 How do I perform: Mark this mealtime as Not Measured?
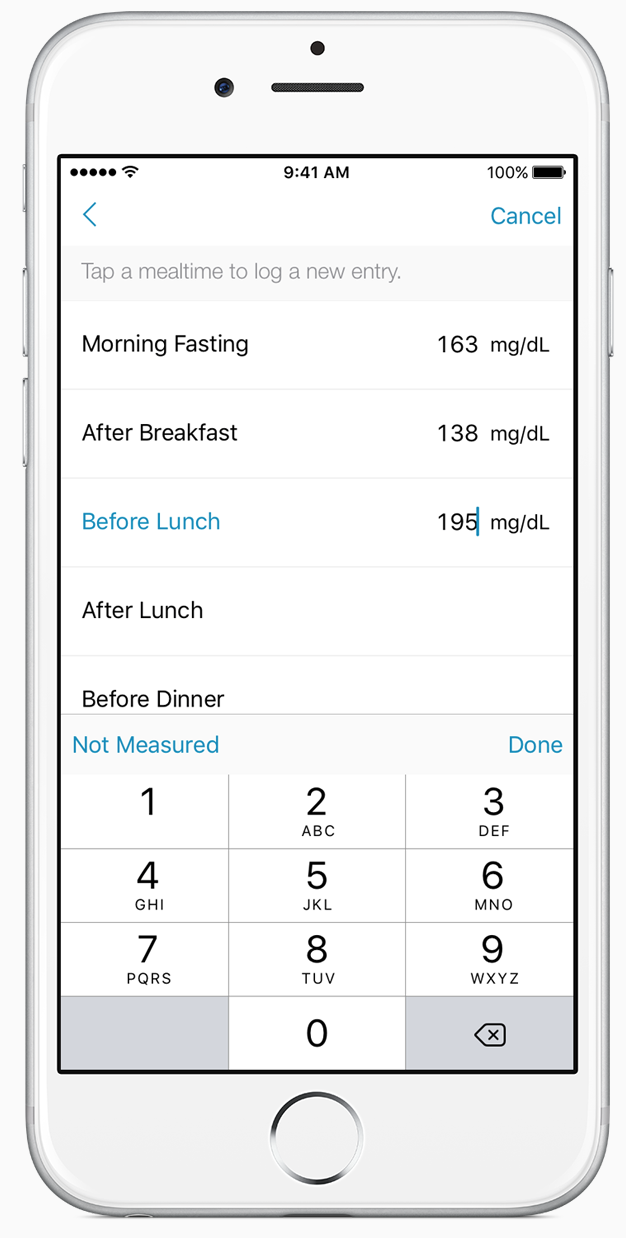146,745
